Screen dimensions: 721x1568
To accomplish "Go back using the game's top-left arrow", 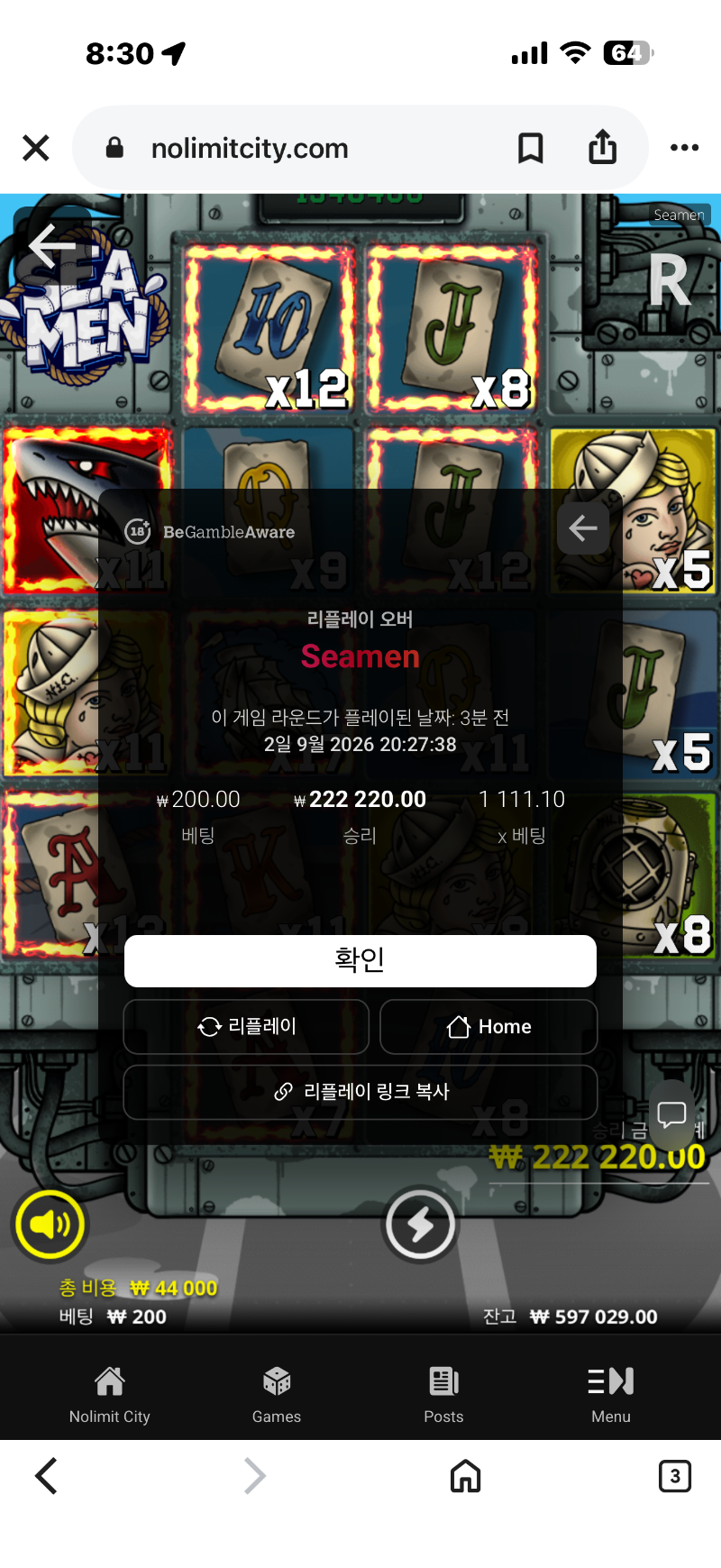I will pyautogui.click(x=51, y=245).
